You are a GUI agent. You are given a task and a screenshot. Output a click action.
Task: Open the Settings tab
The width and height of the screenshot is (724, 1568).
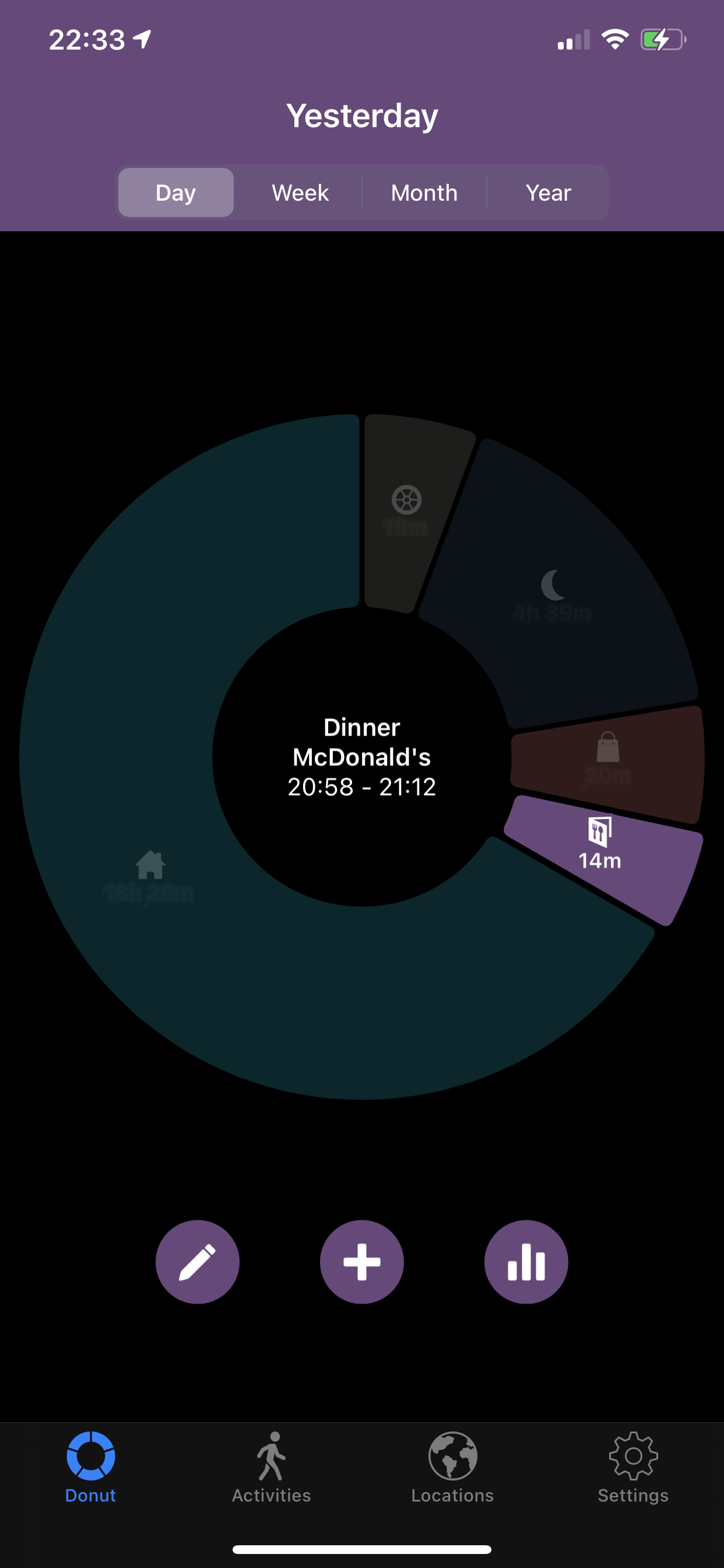[x=633, y=1468]
